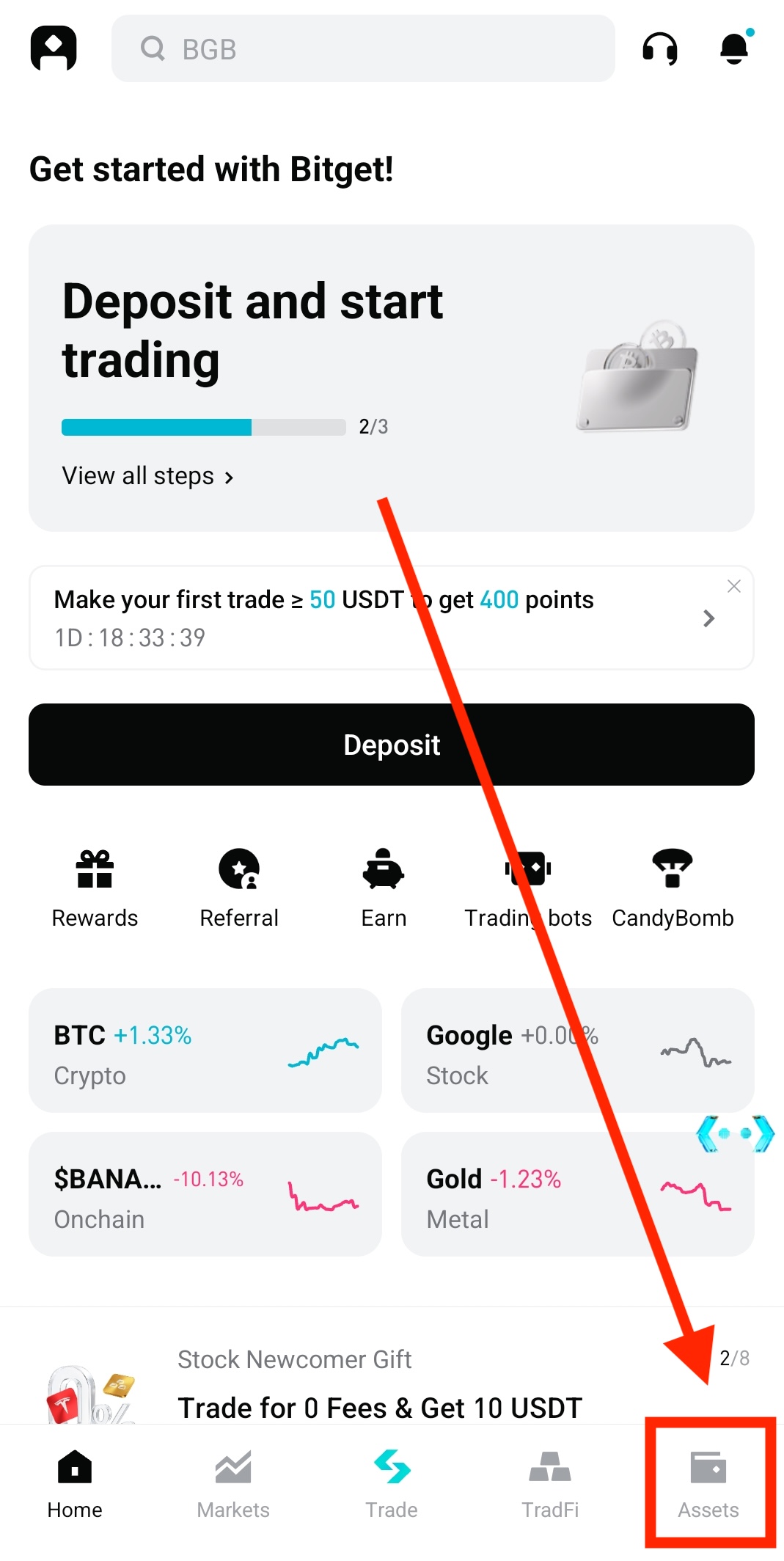Screen dimensions: 784x1561
Task: Launch the CandyBomb promotion
Action: pos(673,888)
